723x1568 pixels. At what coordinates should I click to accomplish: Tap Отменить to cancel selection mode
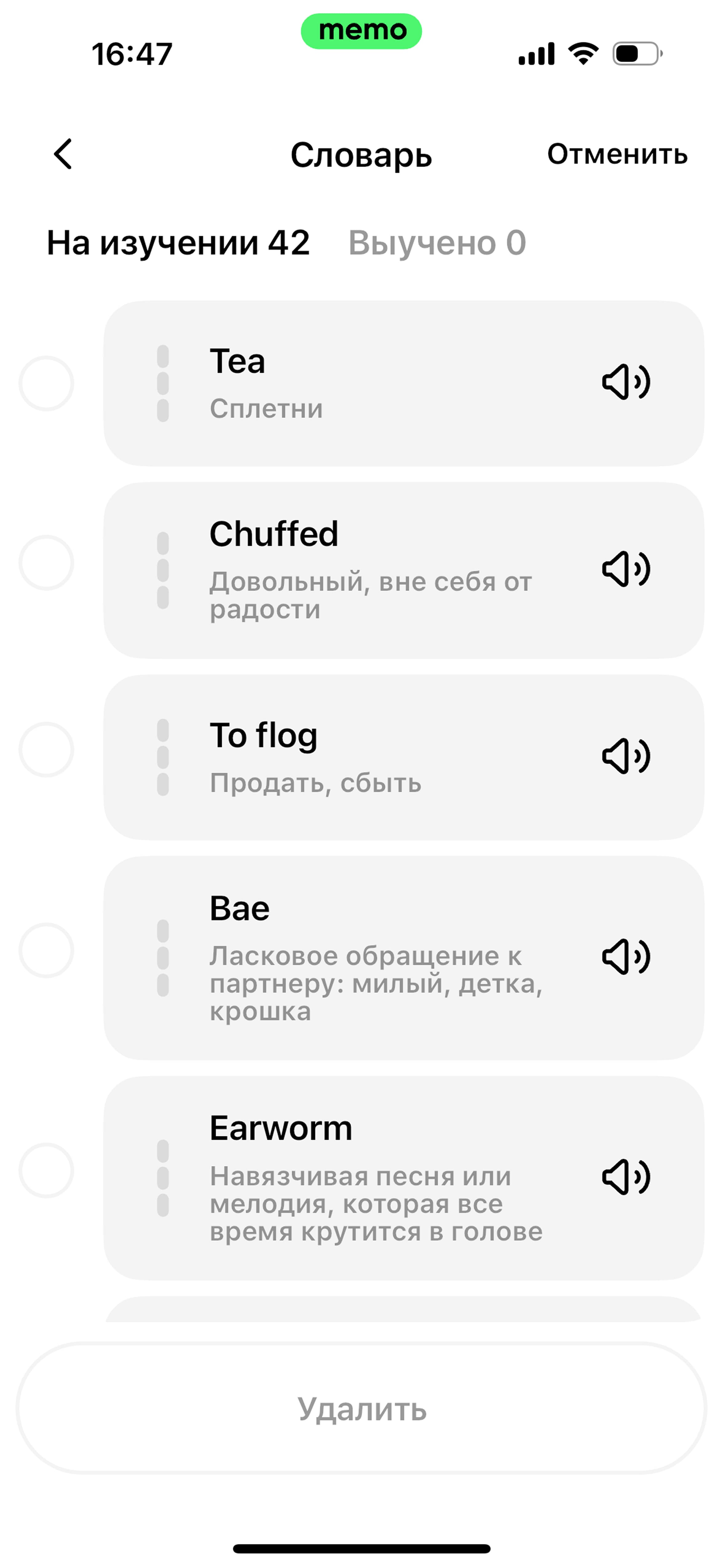617,154
